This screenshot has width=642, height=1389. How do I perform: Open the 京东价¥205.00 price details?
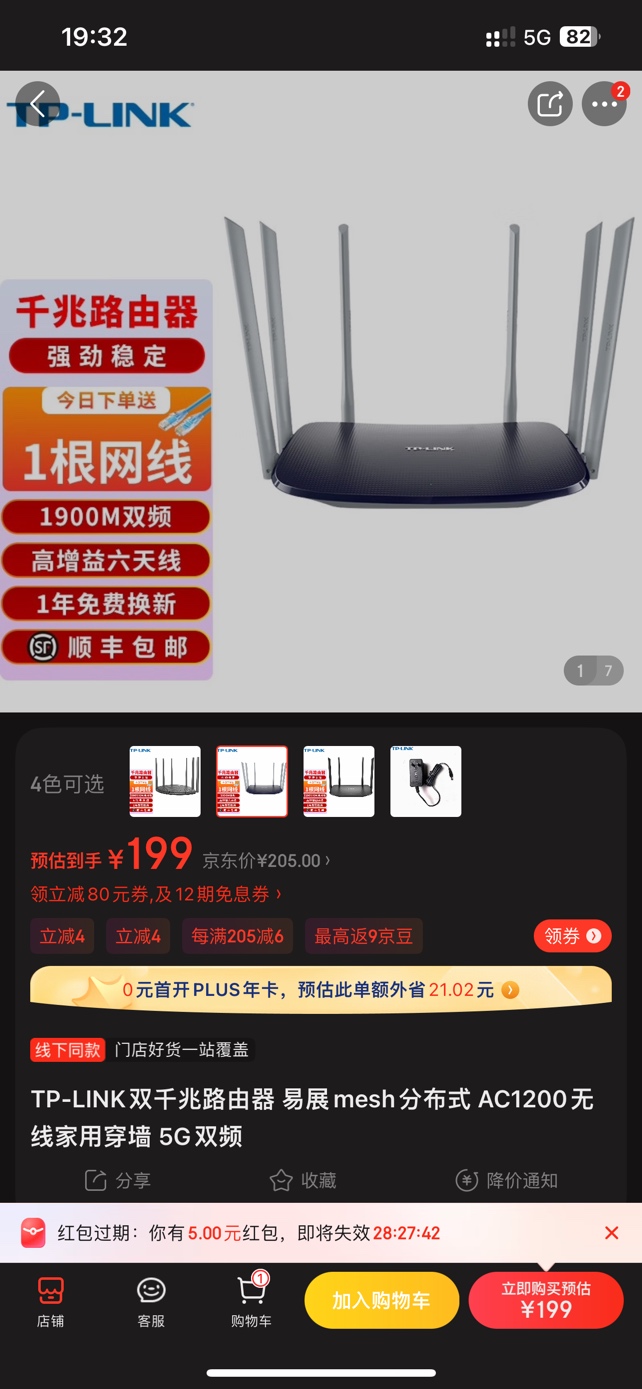[266, 860]
